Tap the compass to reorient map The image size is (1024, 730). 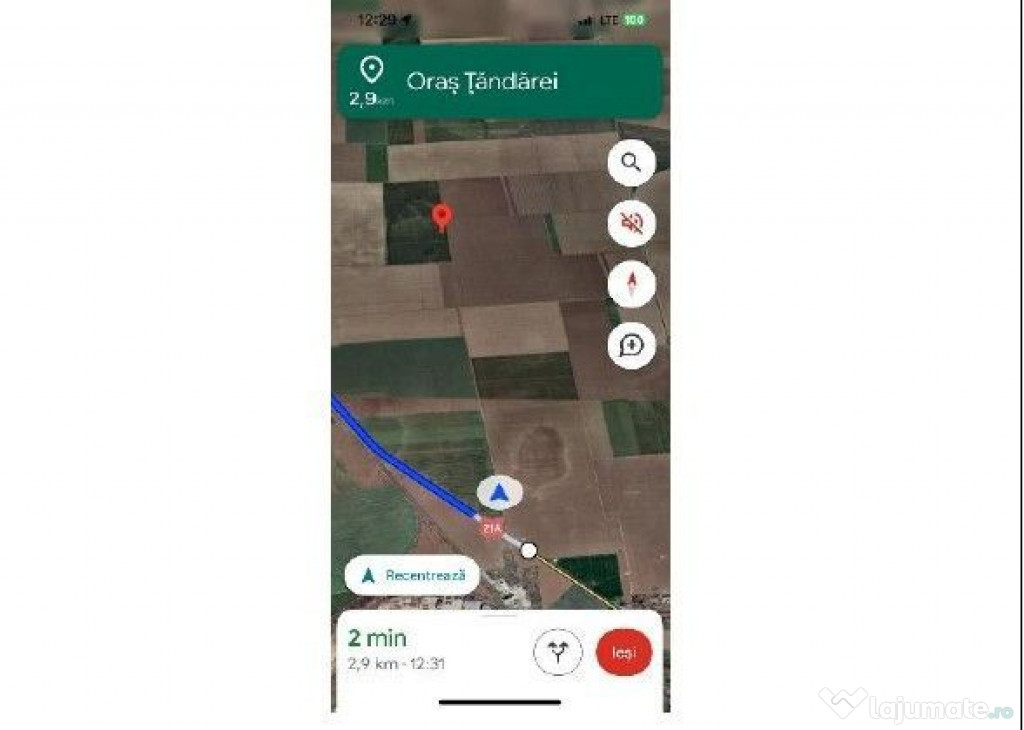pyautogui.click(x=631, y=285)
